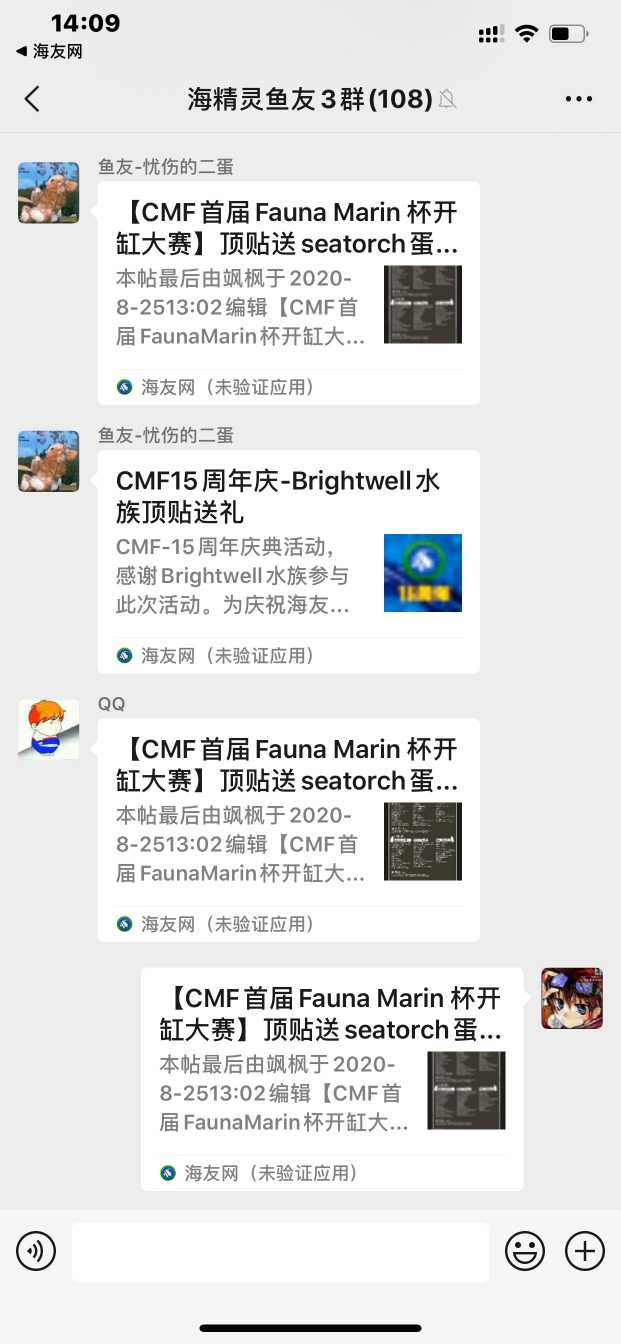Open my own sent Fauna Marin card
The image size is (621, 1344).
click(x=332, y=1079)
